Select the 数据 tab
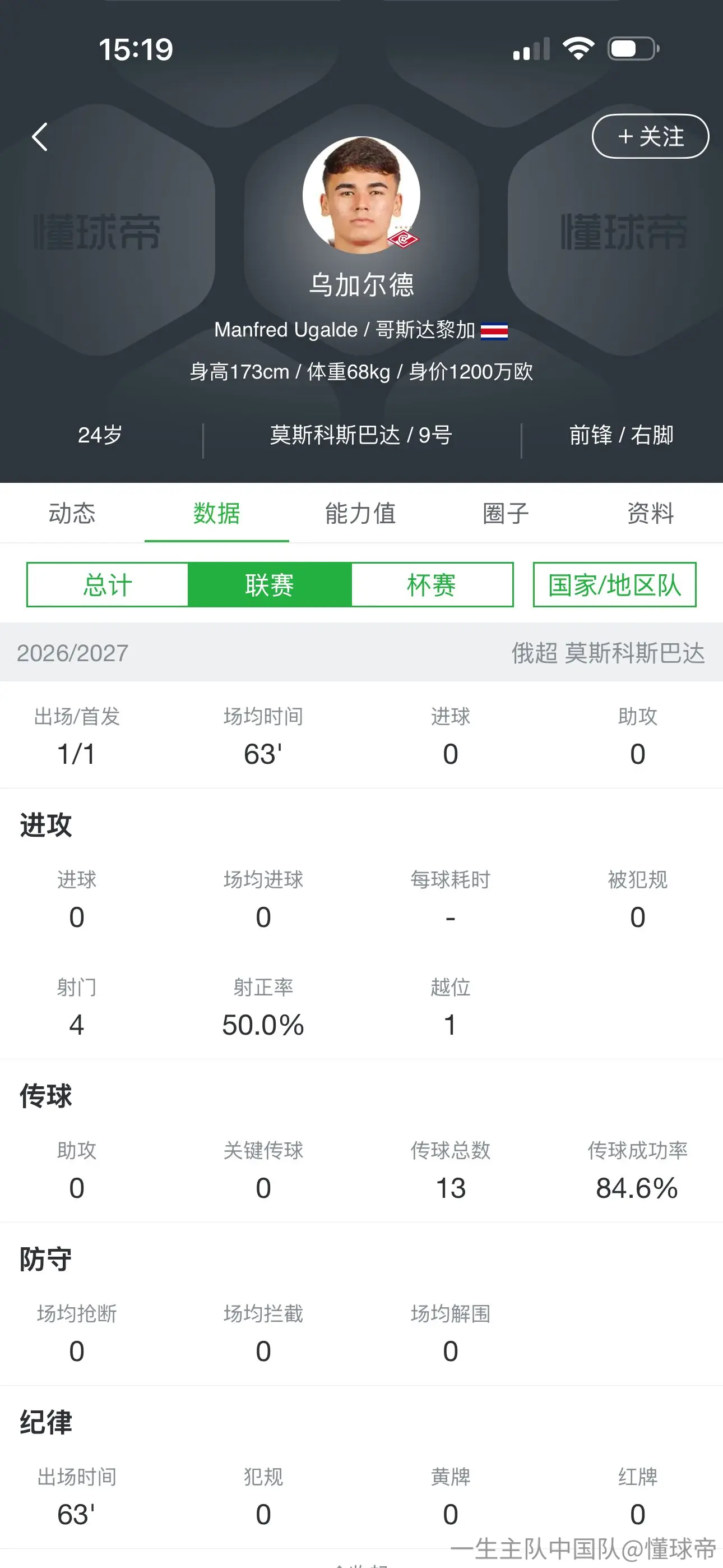Screen dimensions: 723x1568 pos(217,513)
